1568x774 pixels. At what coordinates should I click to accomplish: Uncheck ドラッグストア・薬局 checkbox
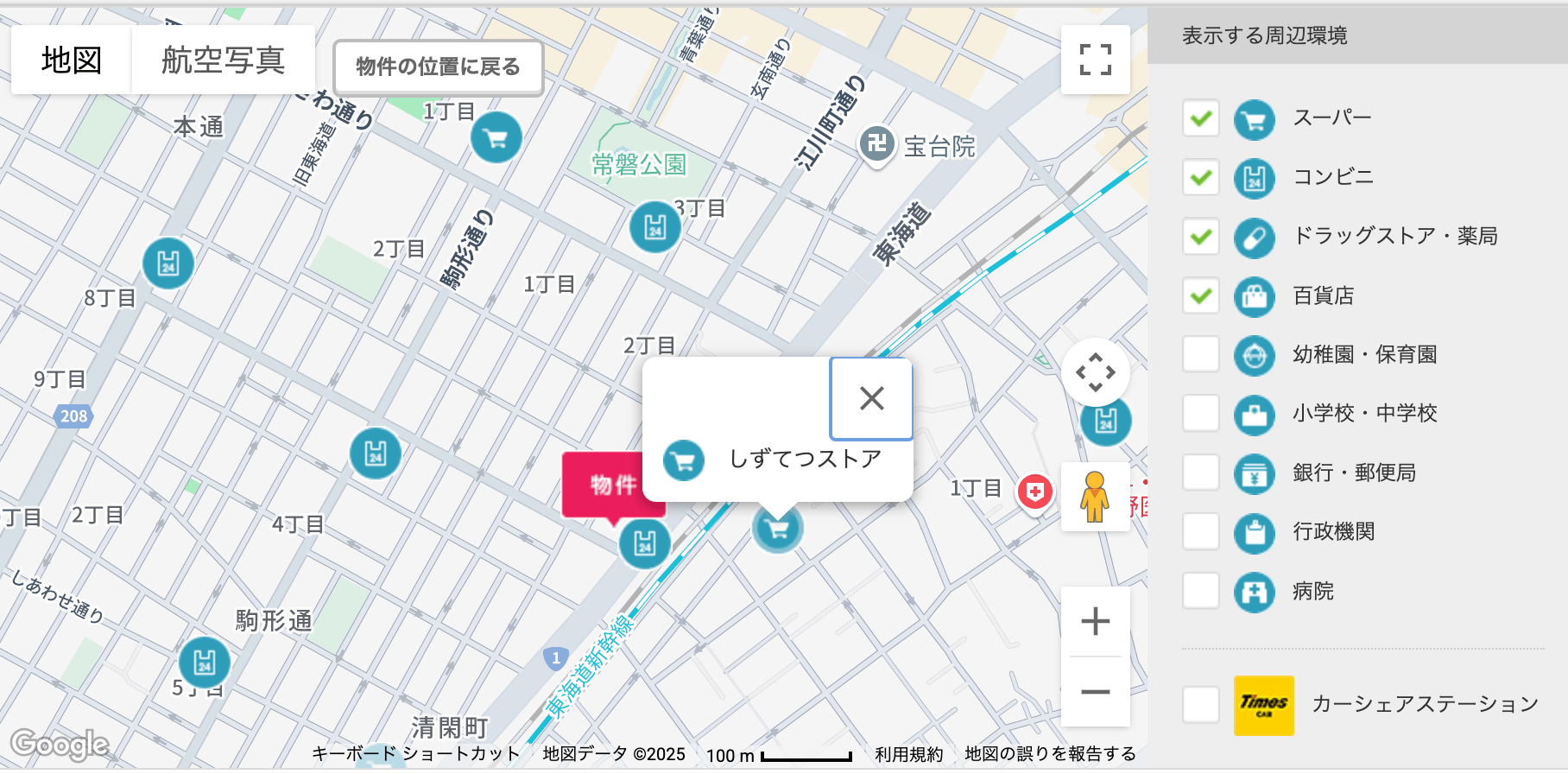[1200, 237]
